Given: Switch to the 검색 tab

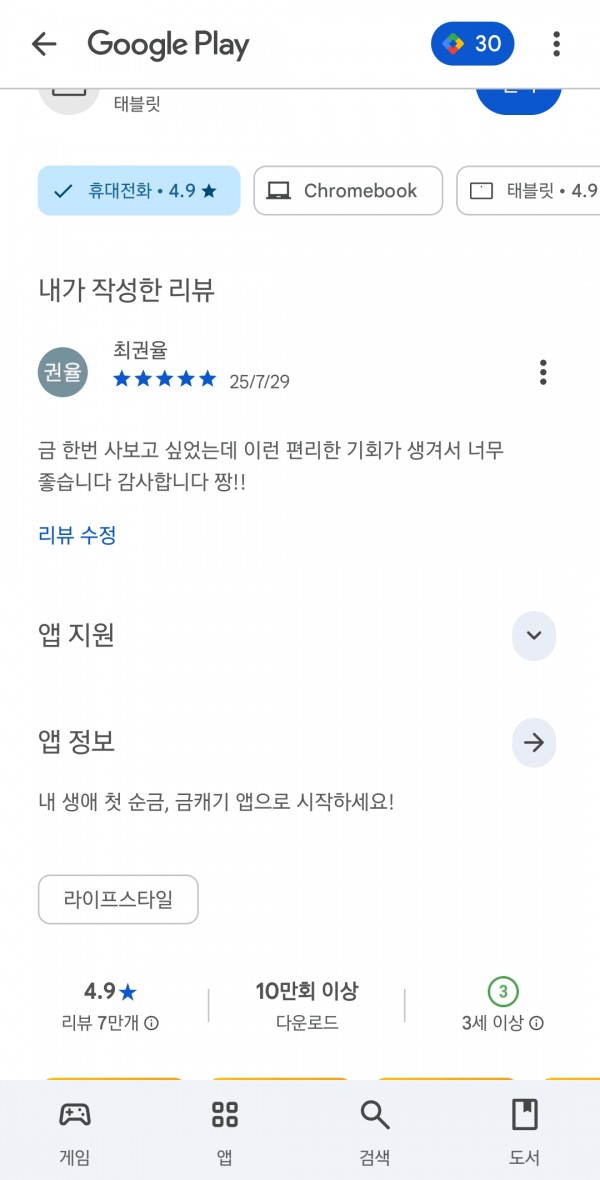Looking at the screenshot, I should [374, 1131].
